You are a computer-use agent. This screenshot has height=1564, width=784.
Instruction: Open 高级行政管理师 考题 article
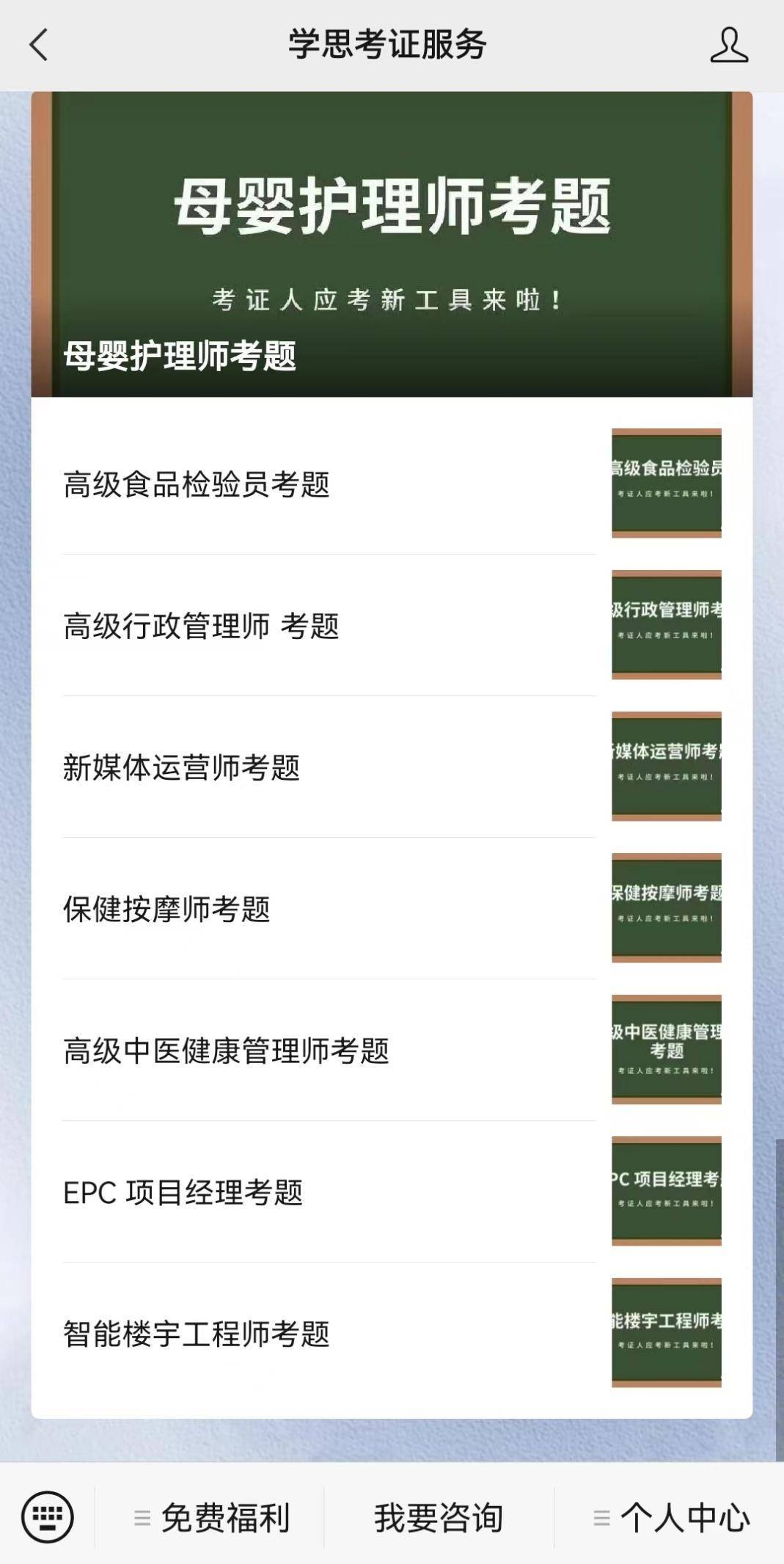click(x=392, y=625)
